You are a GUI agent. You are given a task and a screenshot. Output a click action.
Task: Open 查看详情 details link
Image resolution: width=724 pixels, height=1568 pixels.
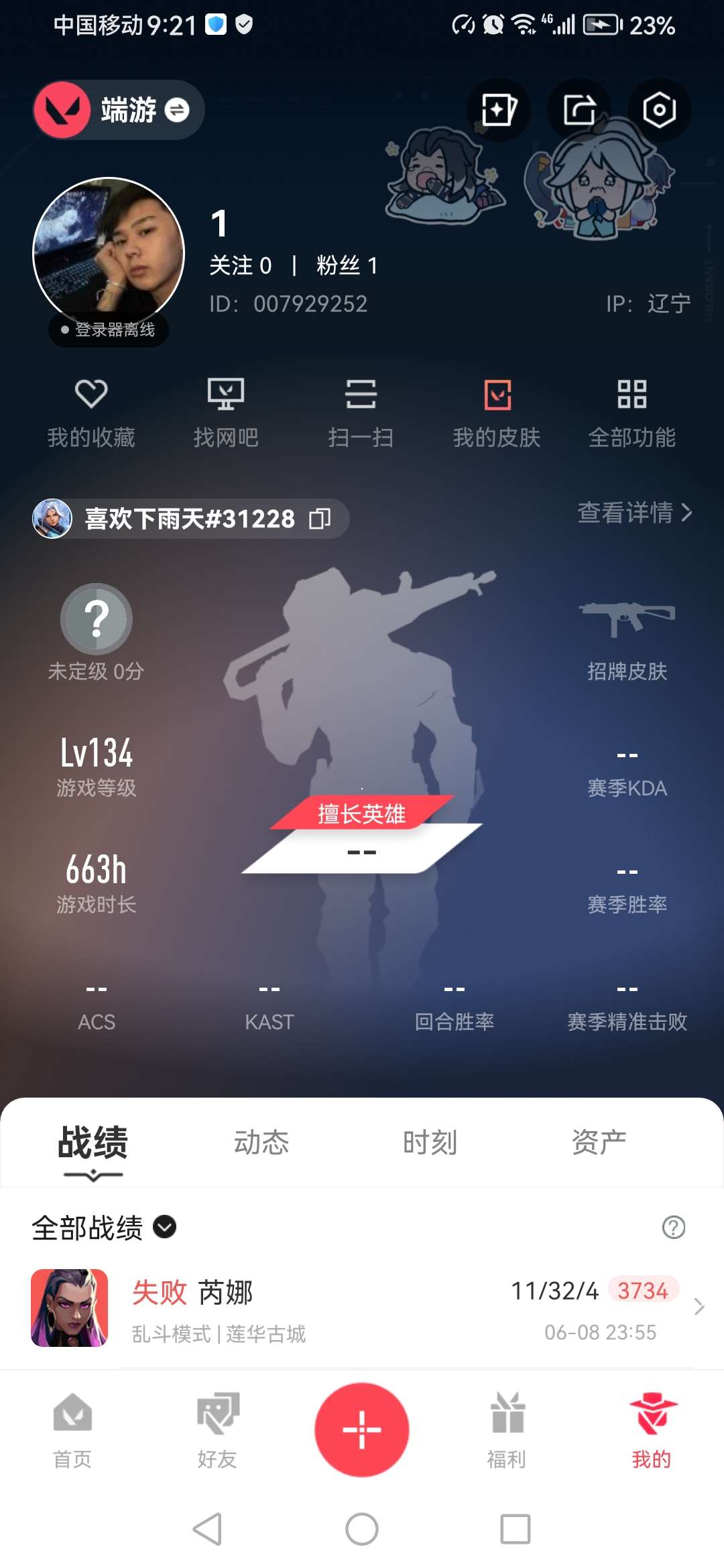point(634,513)
